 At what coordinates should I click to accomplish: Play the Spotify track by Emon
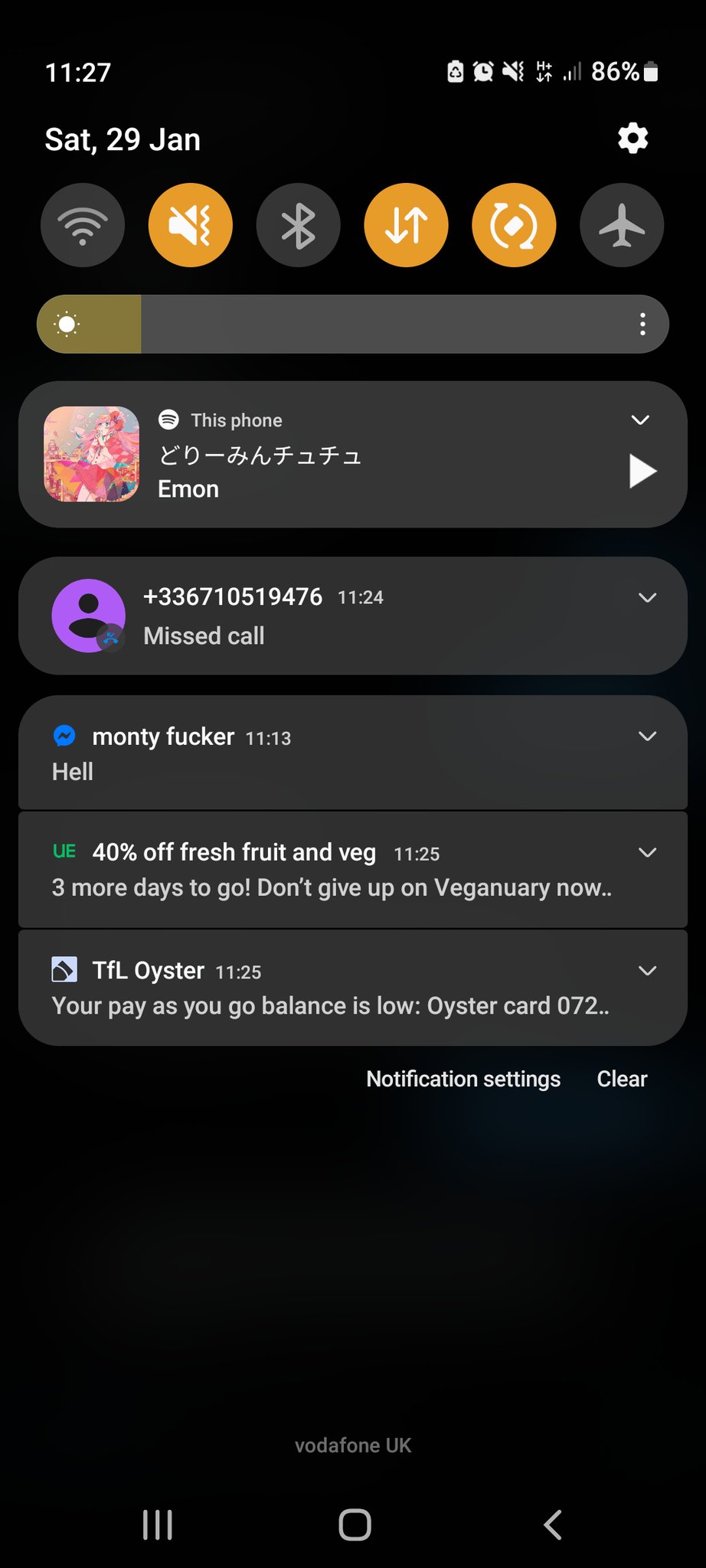tap(642, 471)
